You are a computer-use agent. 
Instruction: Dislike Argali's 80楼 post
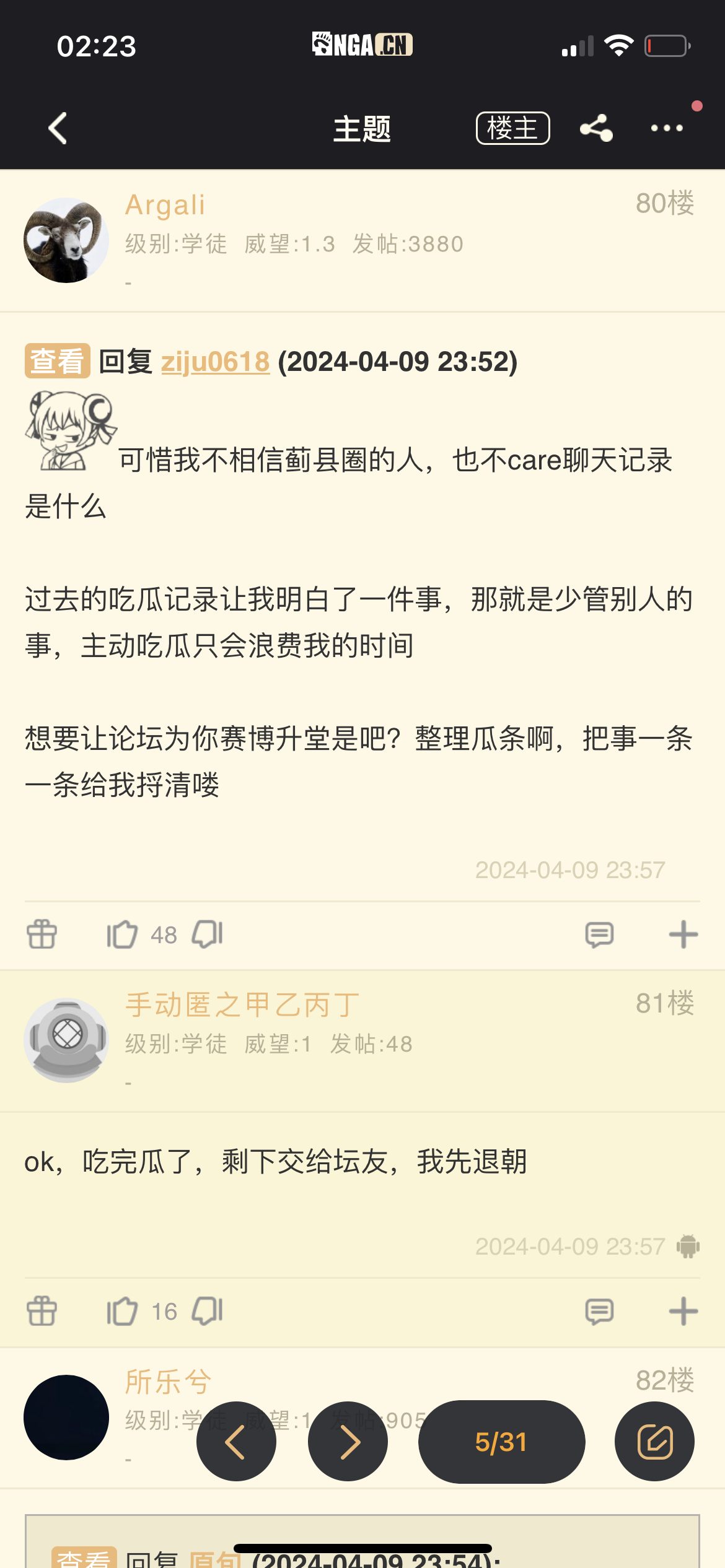tap(208, 934)
